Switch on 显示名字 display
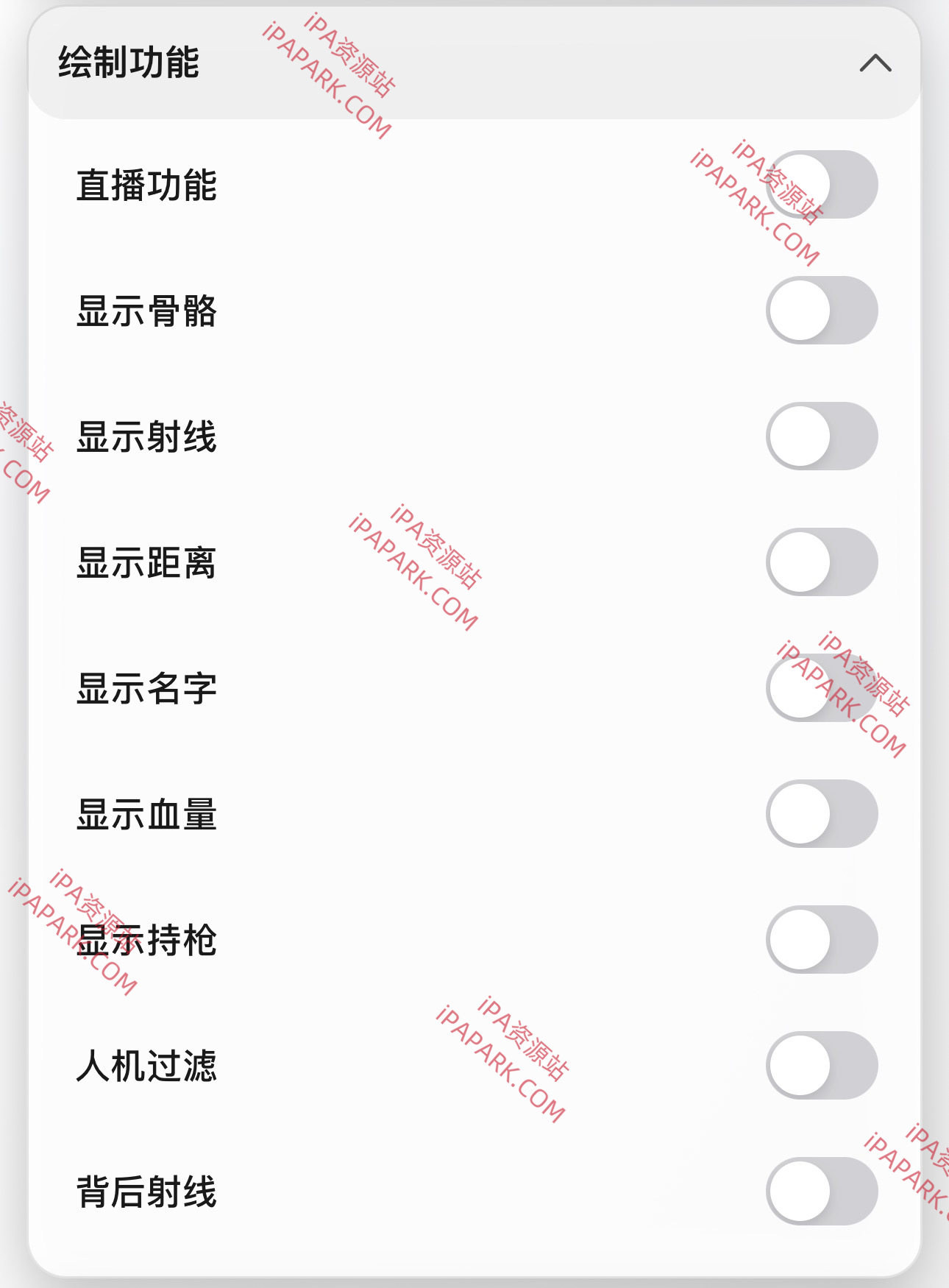This screenshot has width=949, height=1288. pos(822,687)
